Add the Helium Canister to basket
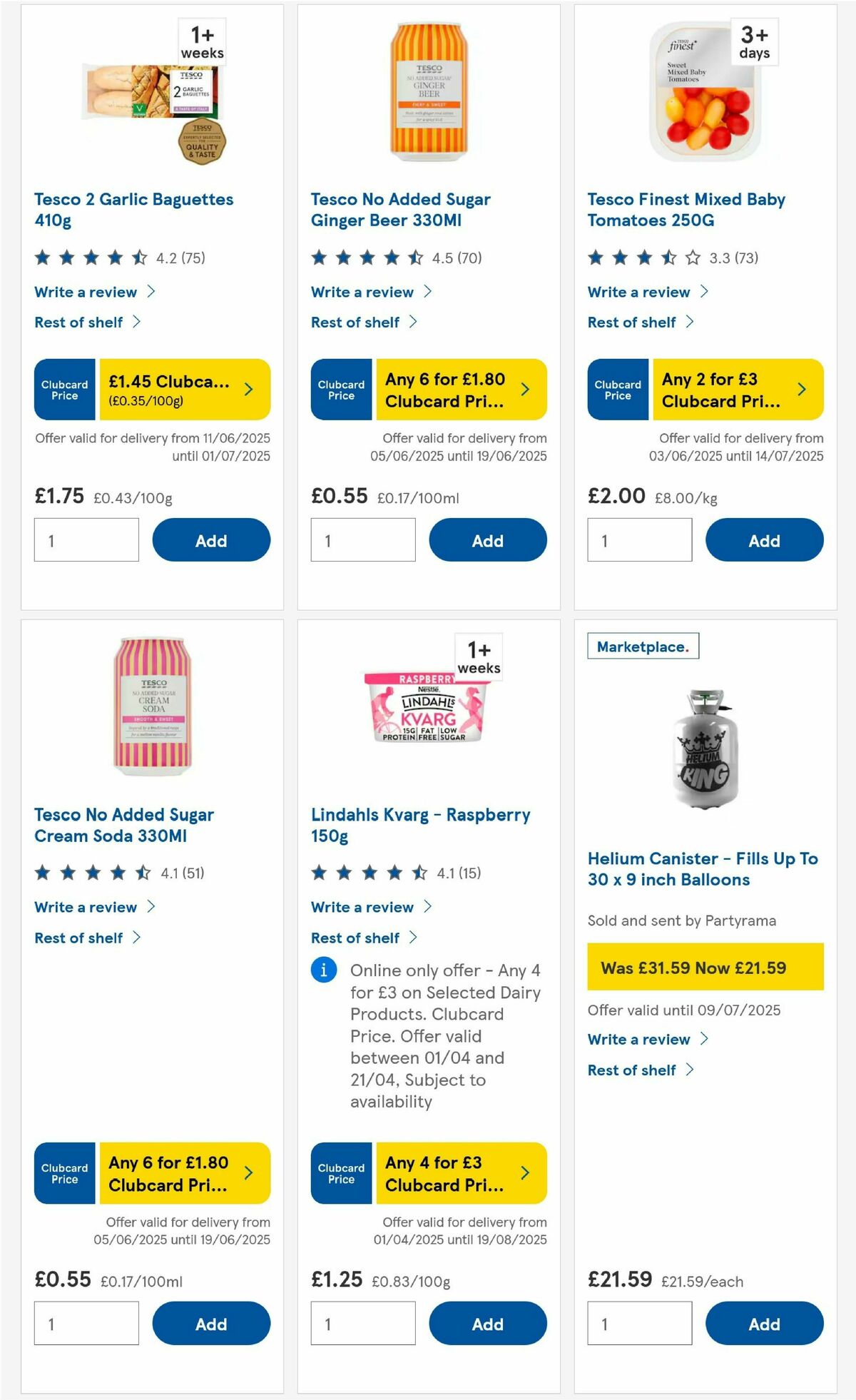856x1400 pixels. pos(764,1323)
